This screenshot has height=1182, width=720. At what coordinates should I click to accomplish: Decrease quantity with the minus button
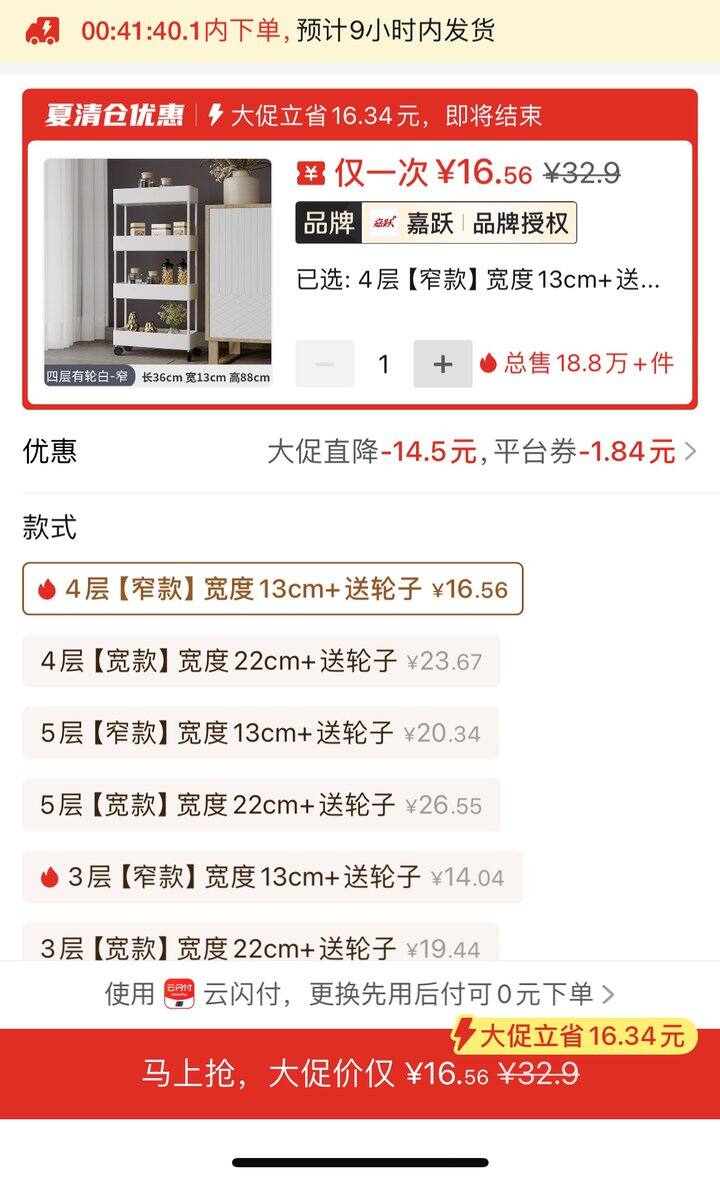click(324, 363)
